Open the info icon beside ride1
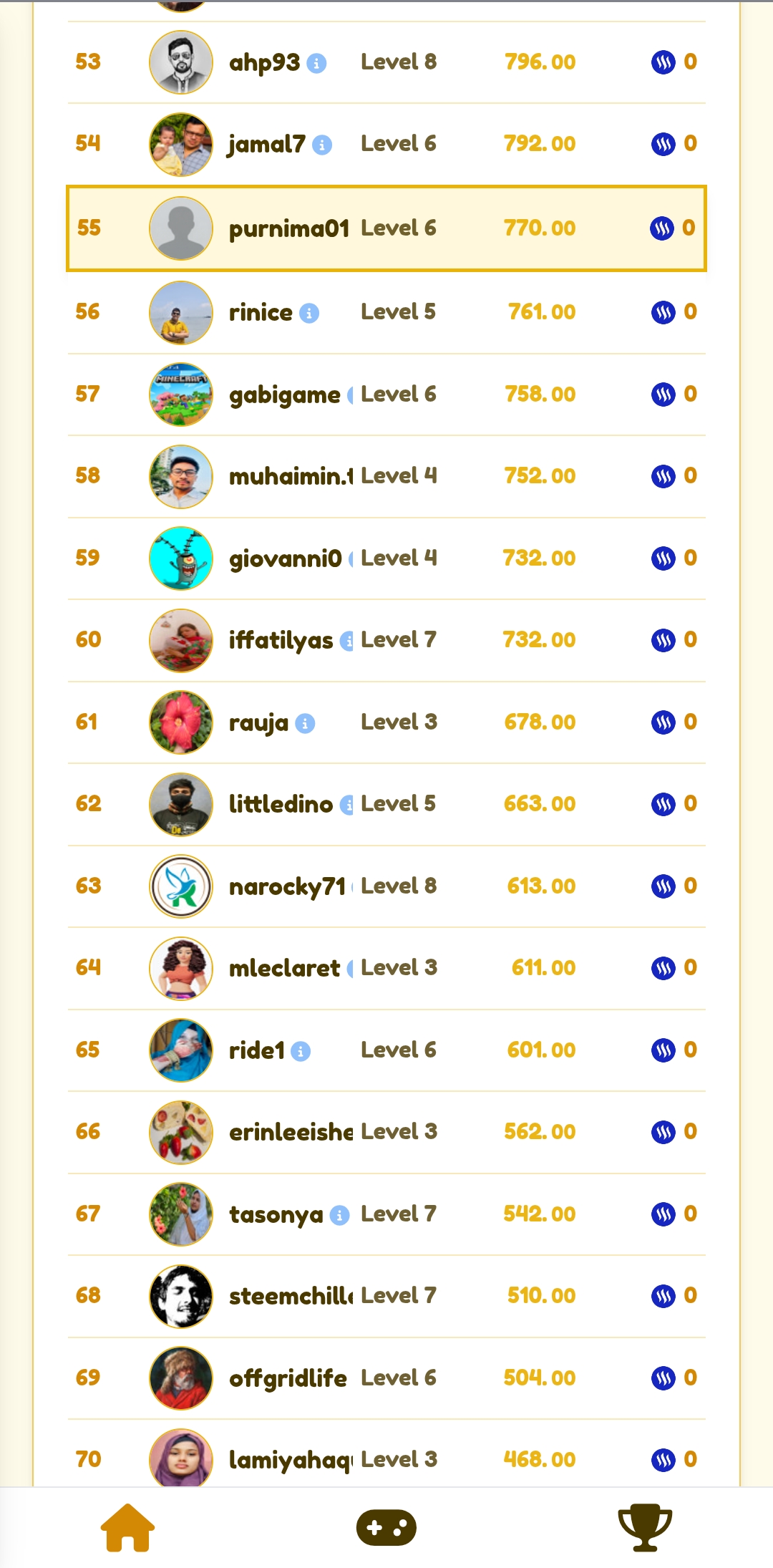 [x=301, y=1052]
